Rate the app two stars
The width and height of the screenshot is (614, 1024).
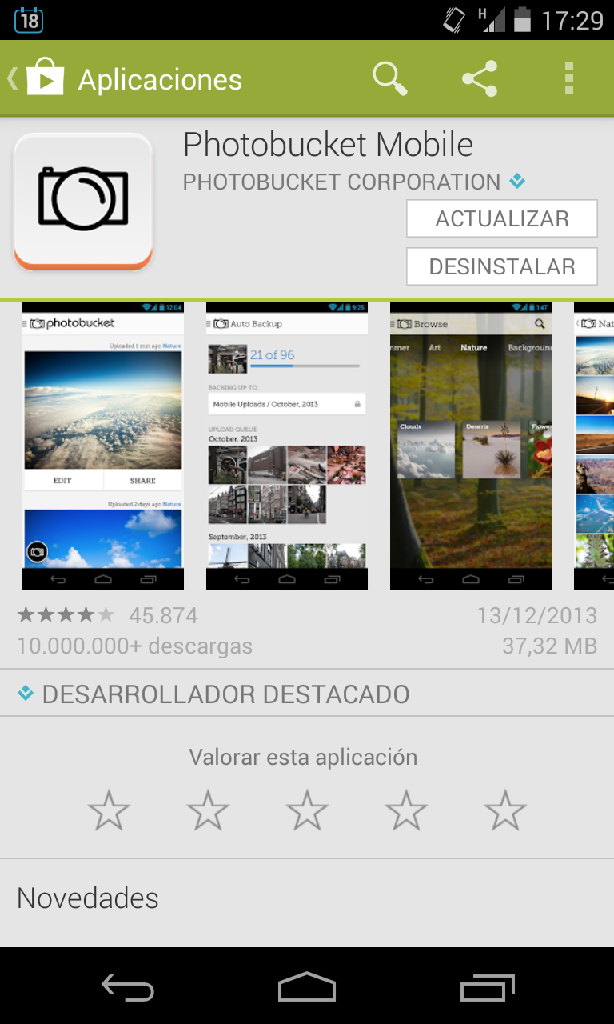pos(208,810)
